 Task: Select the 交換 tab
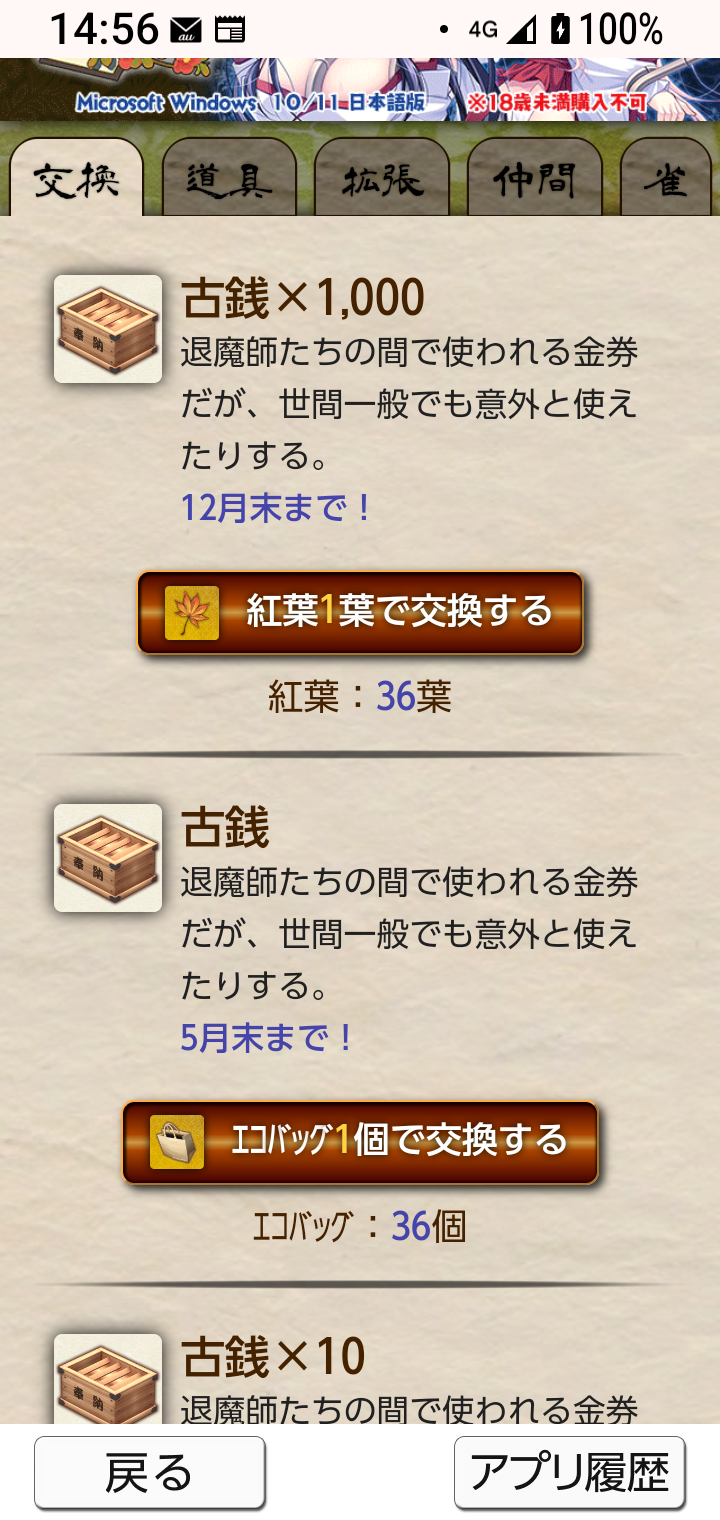coord(76,179)
